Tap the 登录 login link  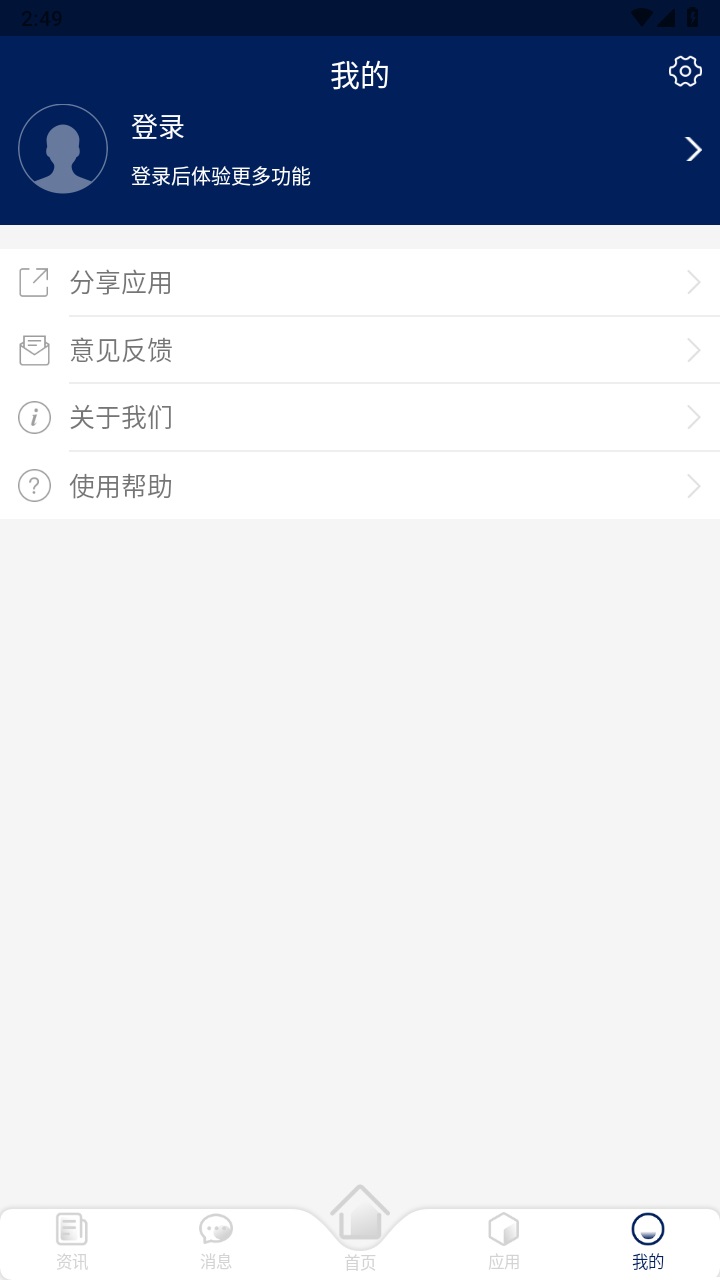tap(156, 128)
